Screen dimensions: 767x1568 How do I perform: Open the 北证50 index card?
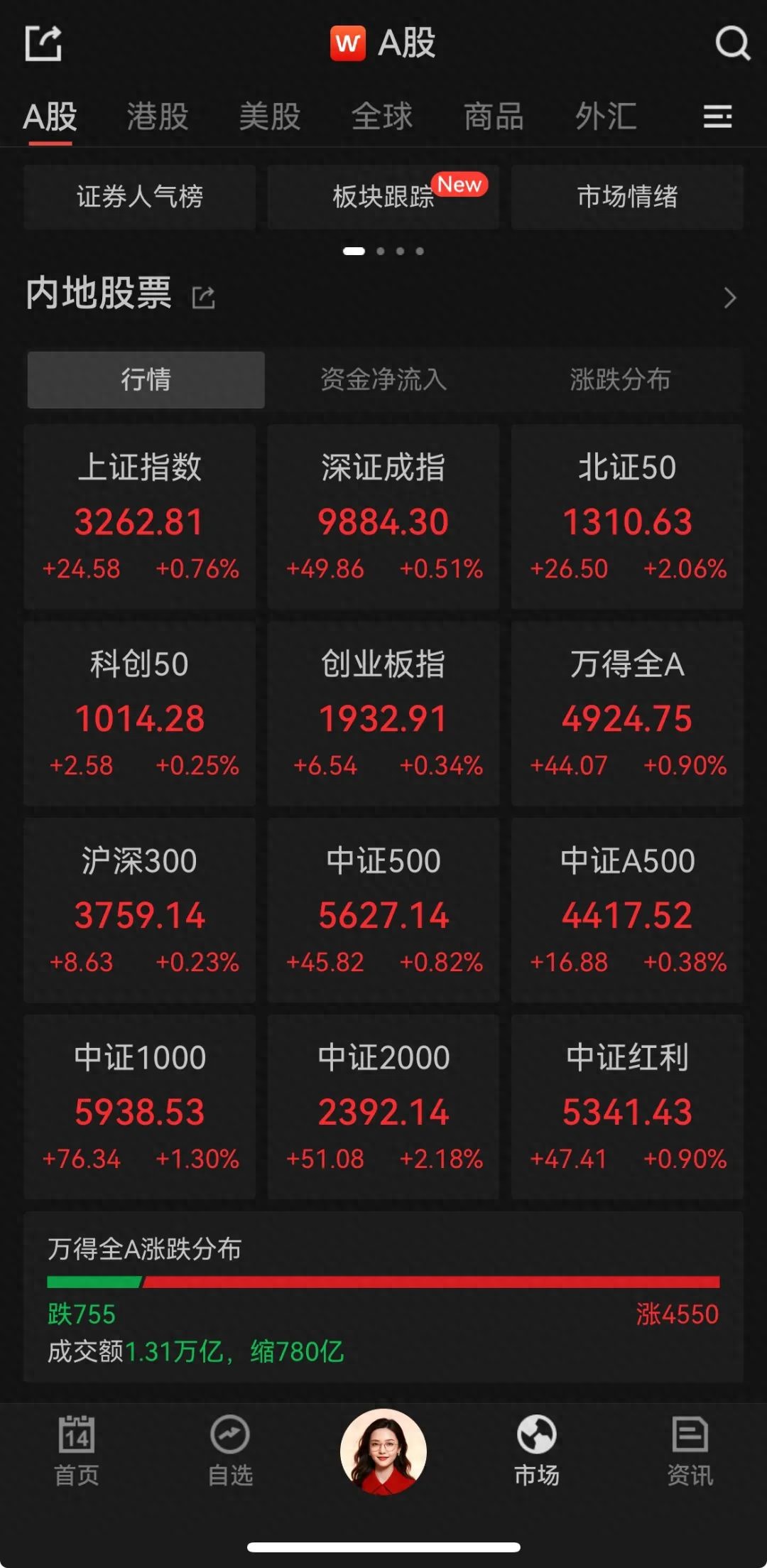(627, 517)
